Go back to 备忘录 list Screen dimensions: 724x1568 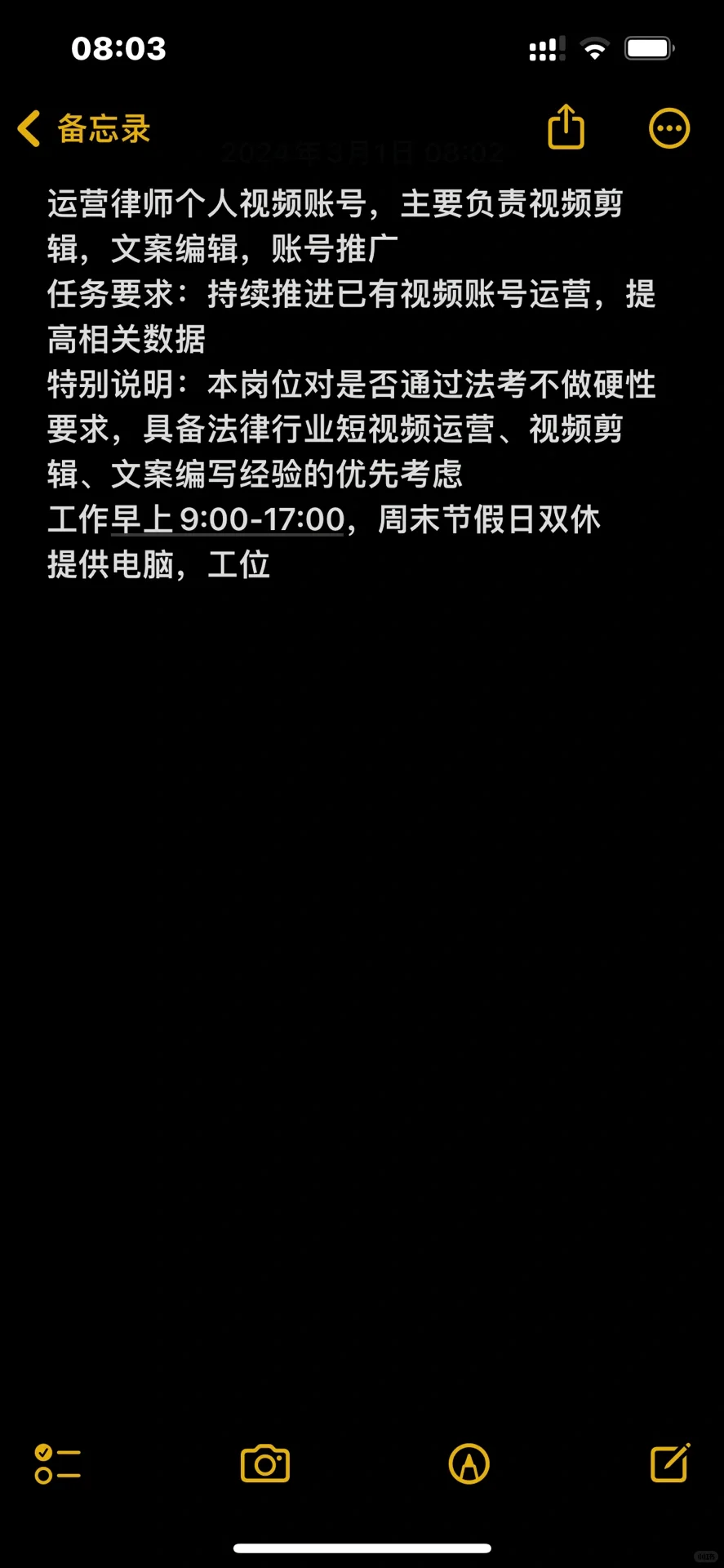coord(84,129)
